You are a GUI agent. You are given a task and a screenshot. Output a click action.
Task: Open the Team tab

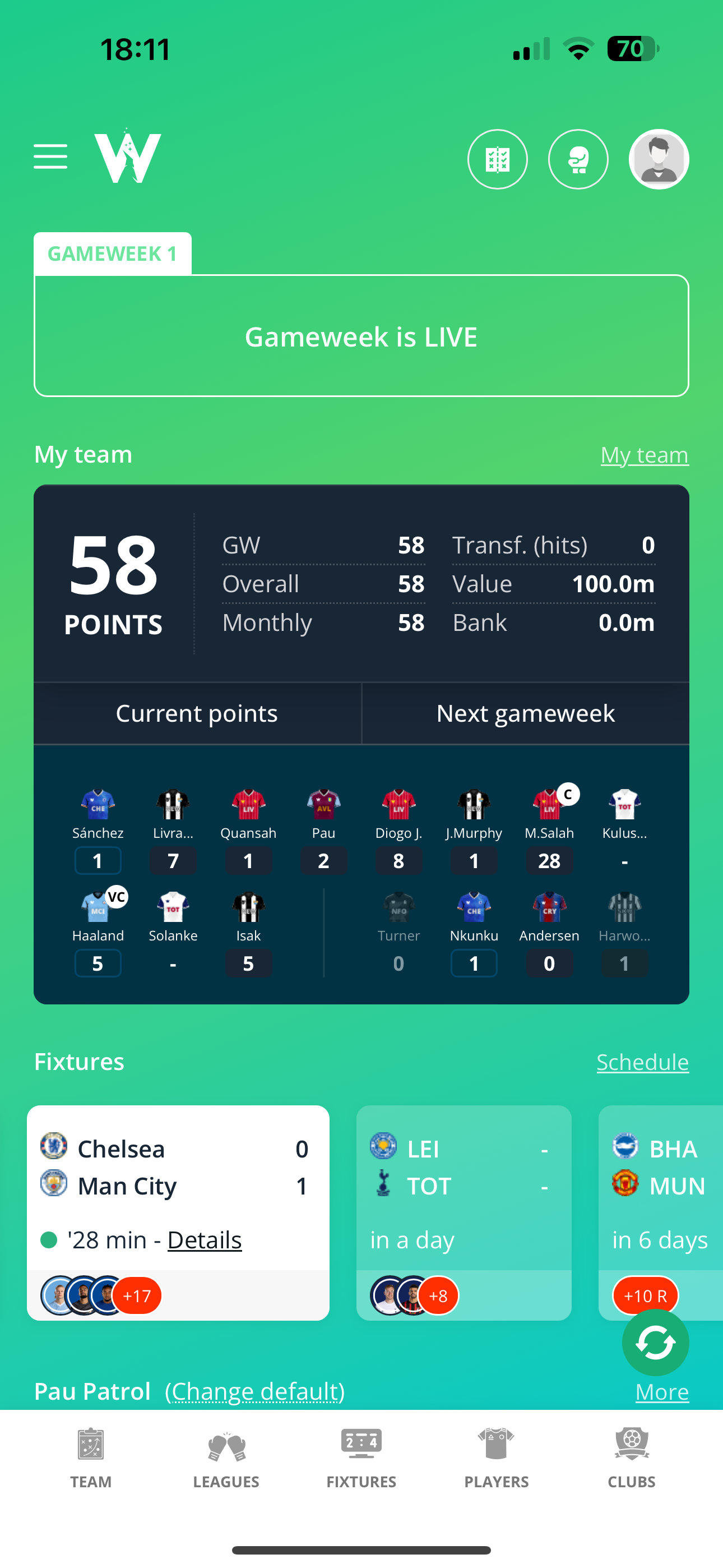91,1459
